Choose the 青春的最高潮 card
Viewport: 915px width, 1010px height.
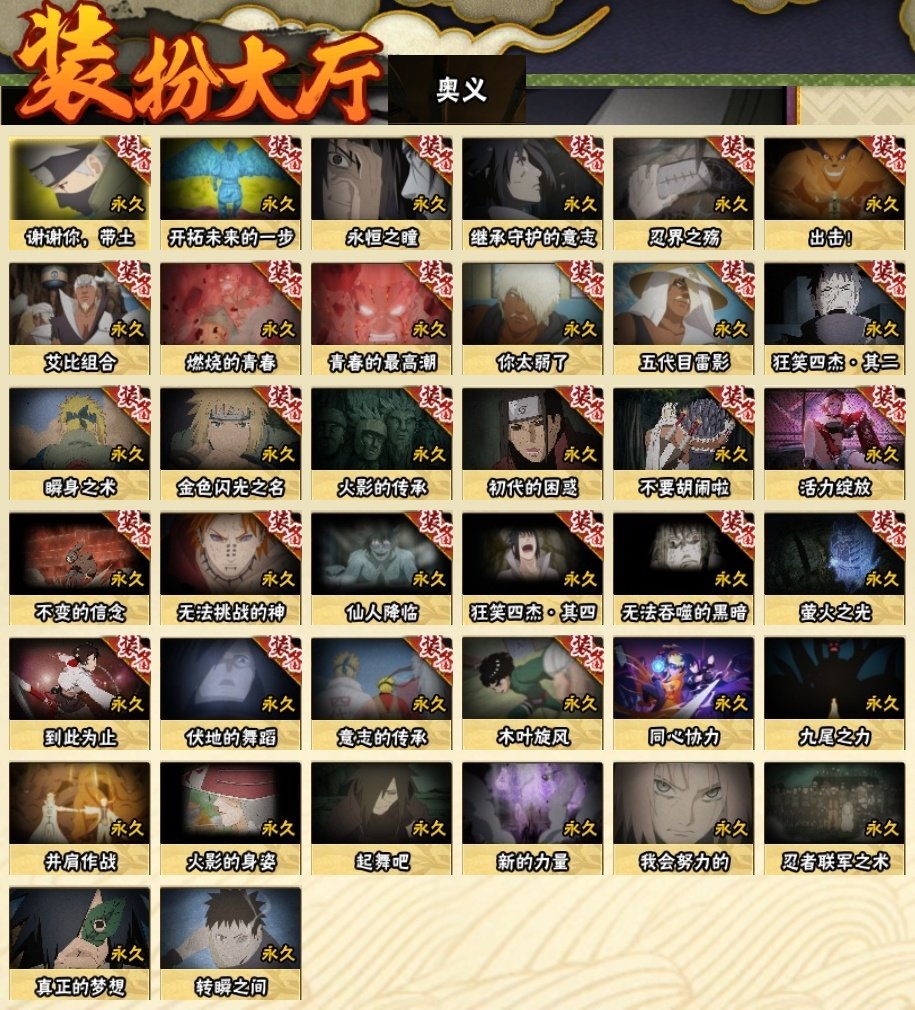tap(382, 319)
